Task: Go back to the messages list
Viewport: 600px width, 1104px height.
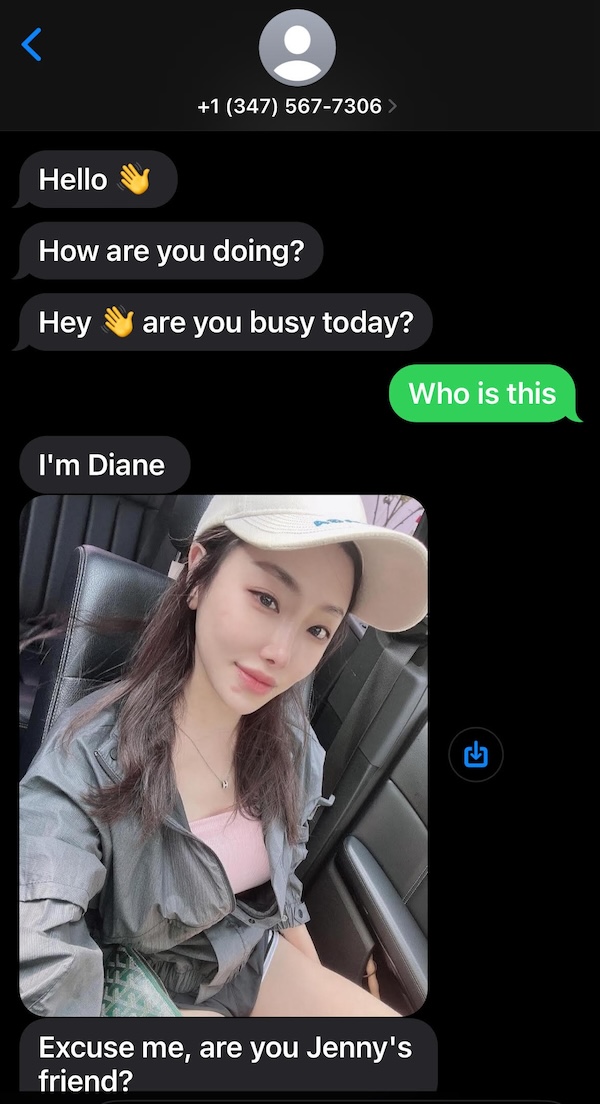Action: tap(32, 44)
